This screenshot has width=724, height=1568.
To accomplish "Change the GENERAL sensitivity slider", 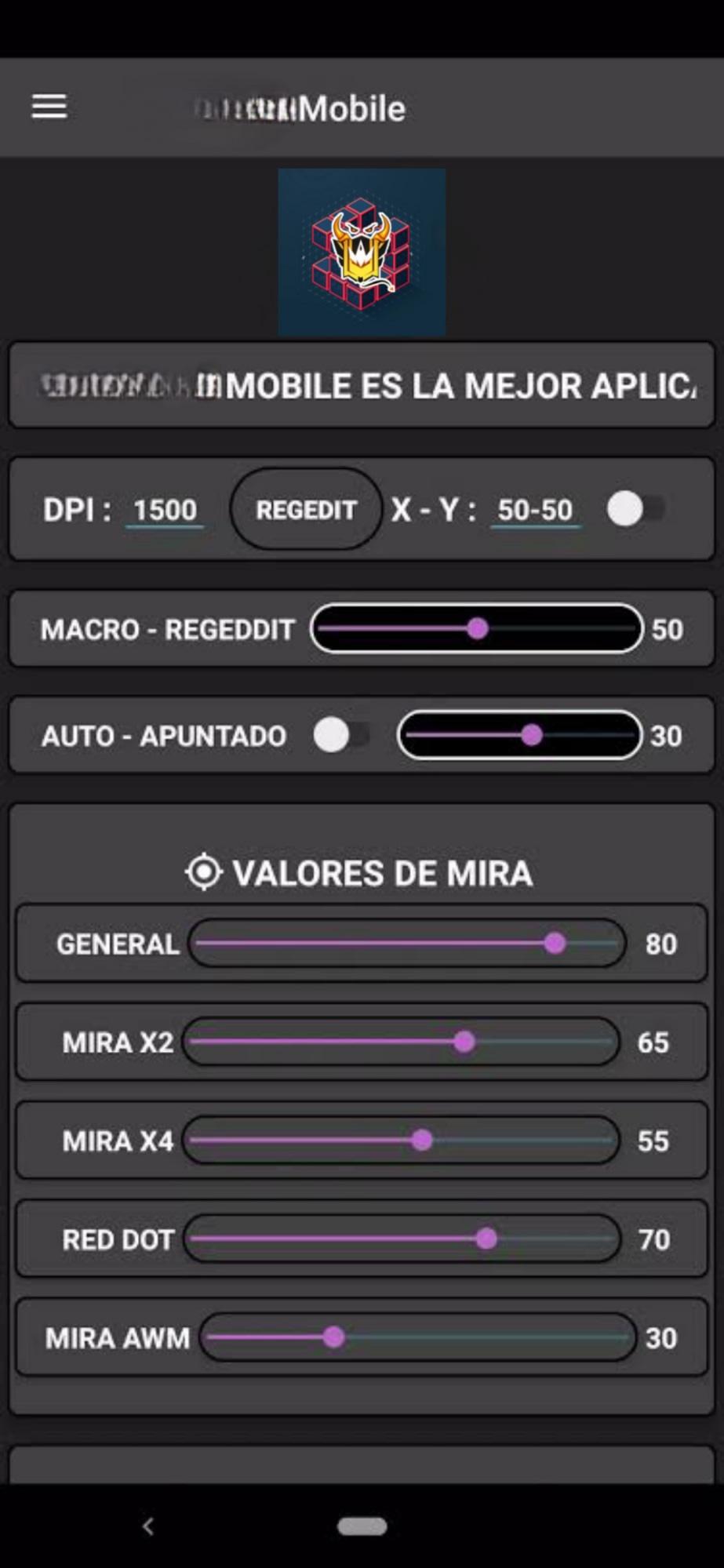I will click(555, 943).
